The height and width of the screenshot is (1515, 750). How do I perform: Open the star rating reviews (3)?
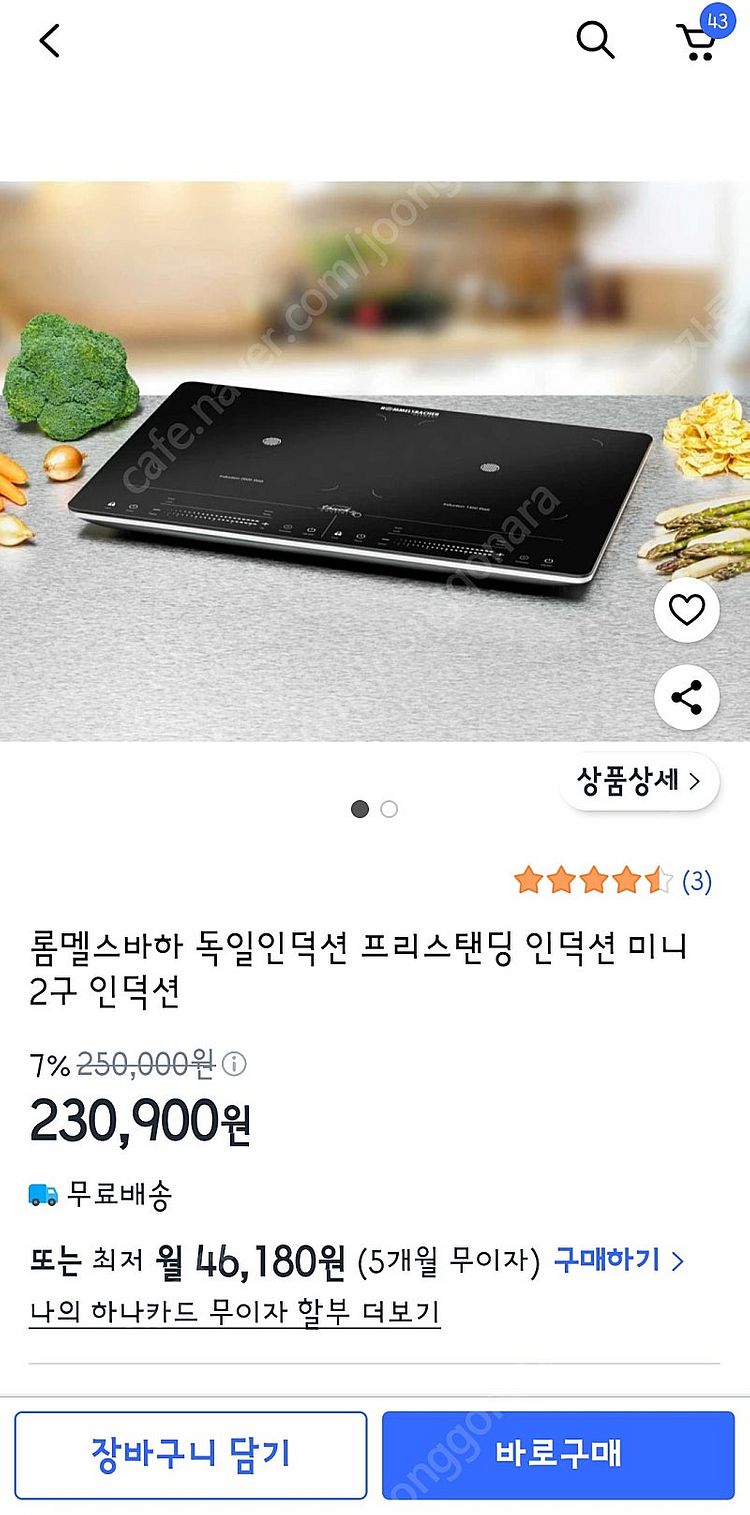tap(612, 881)
